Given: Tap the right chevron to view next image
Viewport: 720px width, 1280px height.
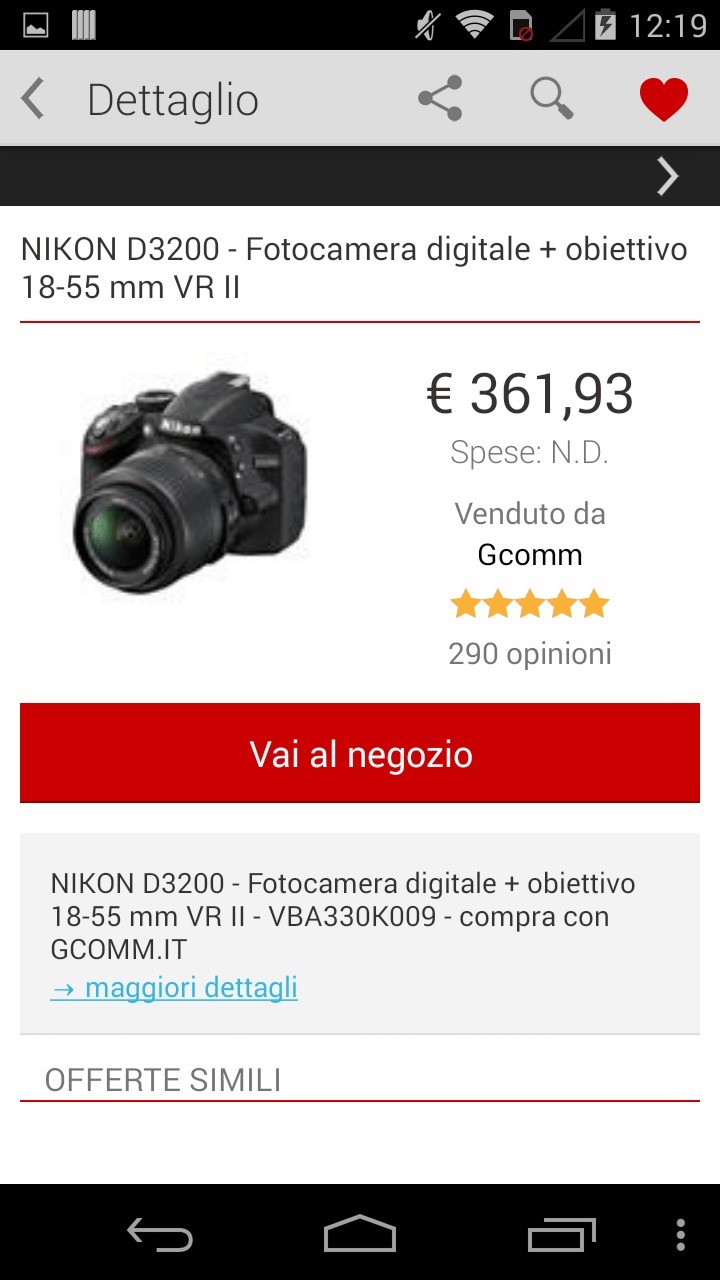Looking at the screenshot, I should pos(666,176).
